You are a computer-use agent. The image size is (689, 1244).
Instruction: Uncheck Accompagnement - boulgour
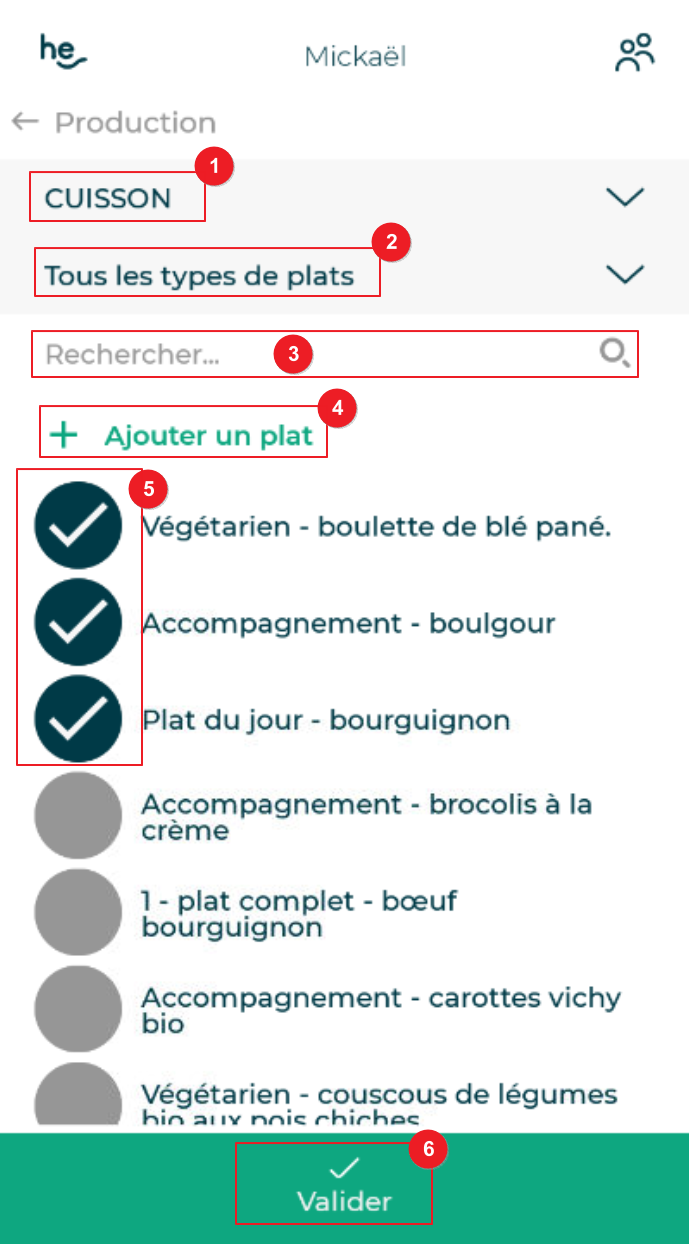coord(78,622)
